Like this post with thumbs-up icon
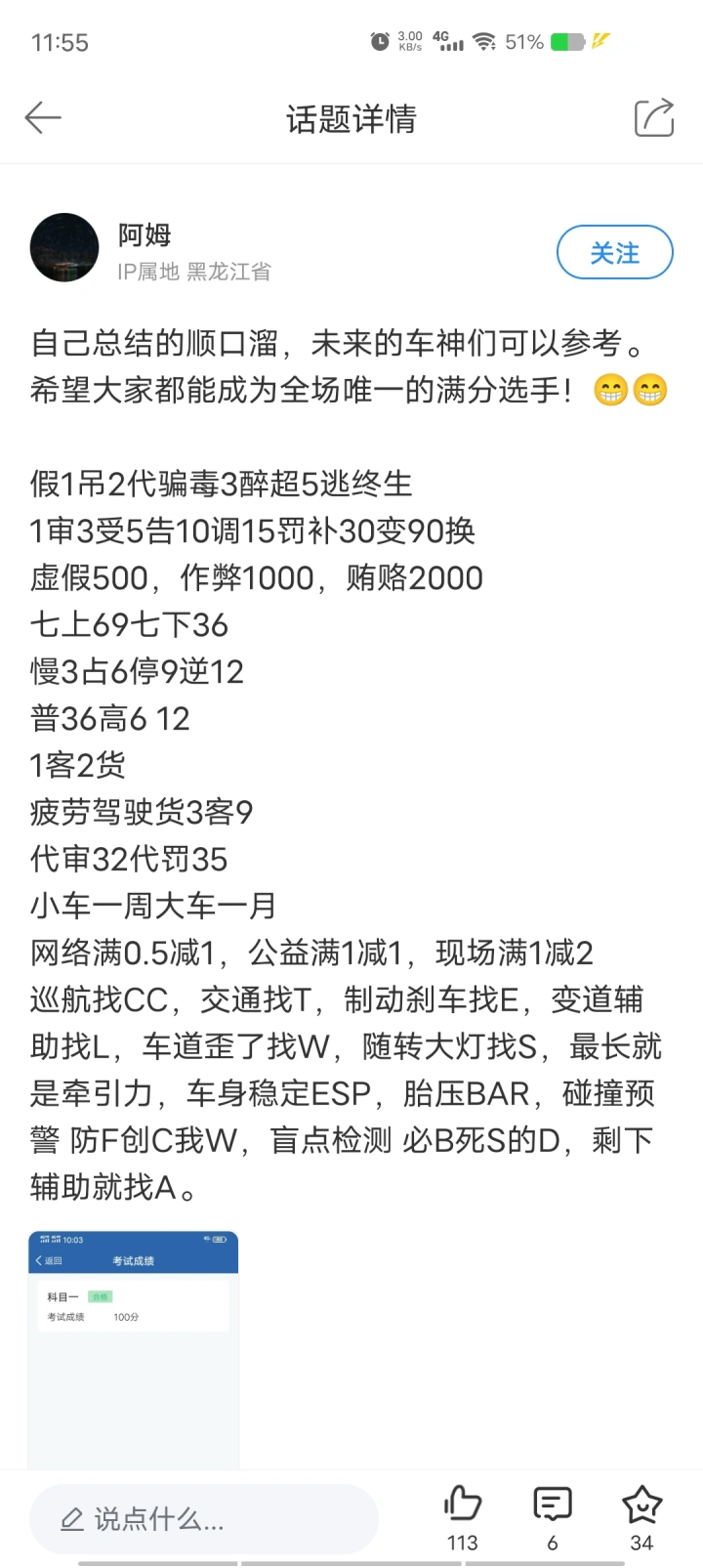 point(463,1504)
